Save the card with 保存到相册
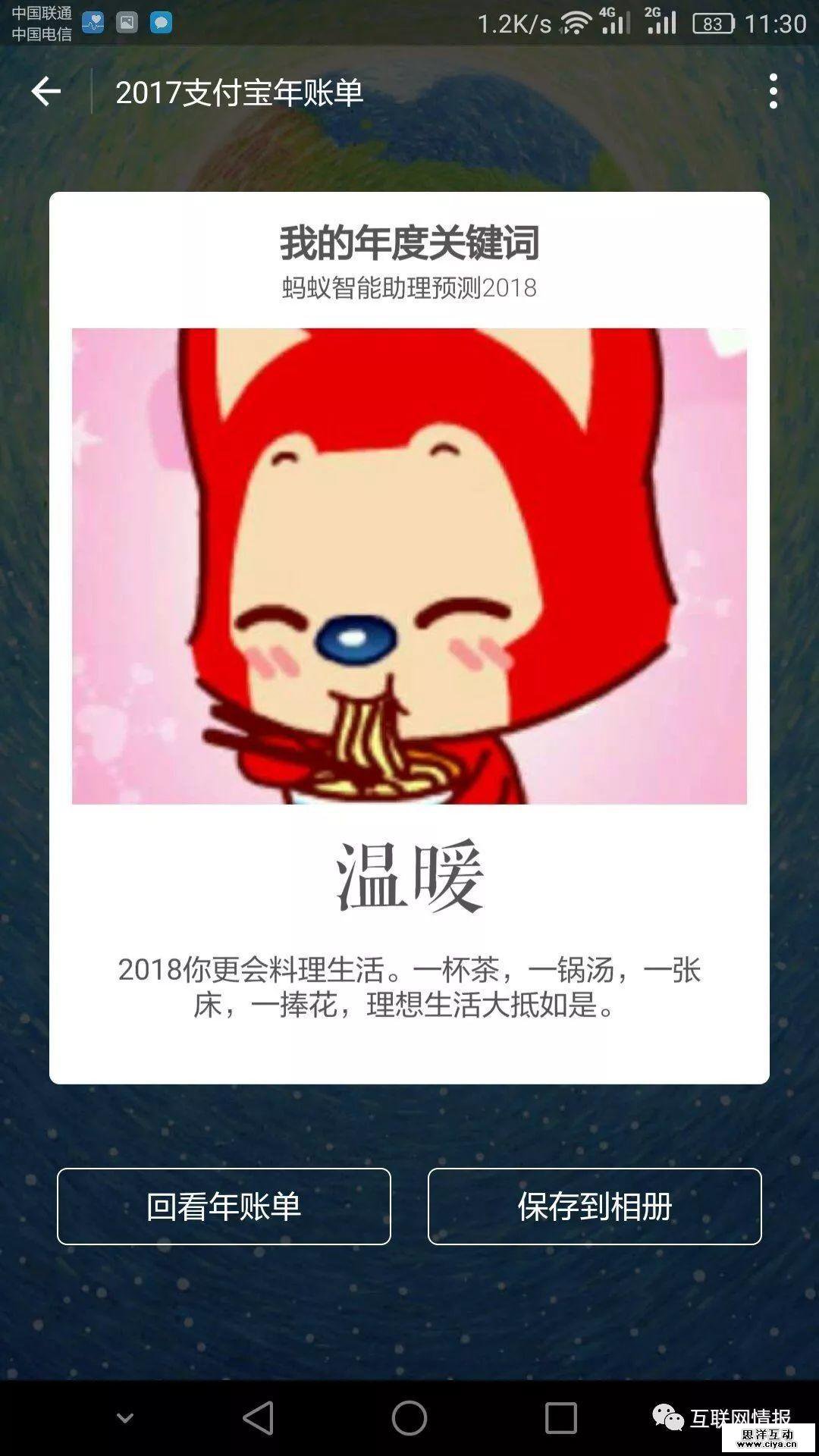Screen dimensions: 819x1456 point(595,1206)
